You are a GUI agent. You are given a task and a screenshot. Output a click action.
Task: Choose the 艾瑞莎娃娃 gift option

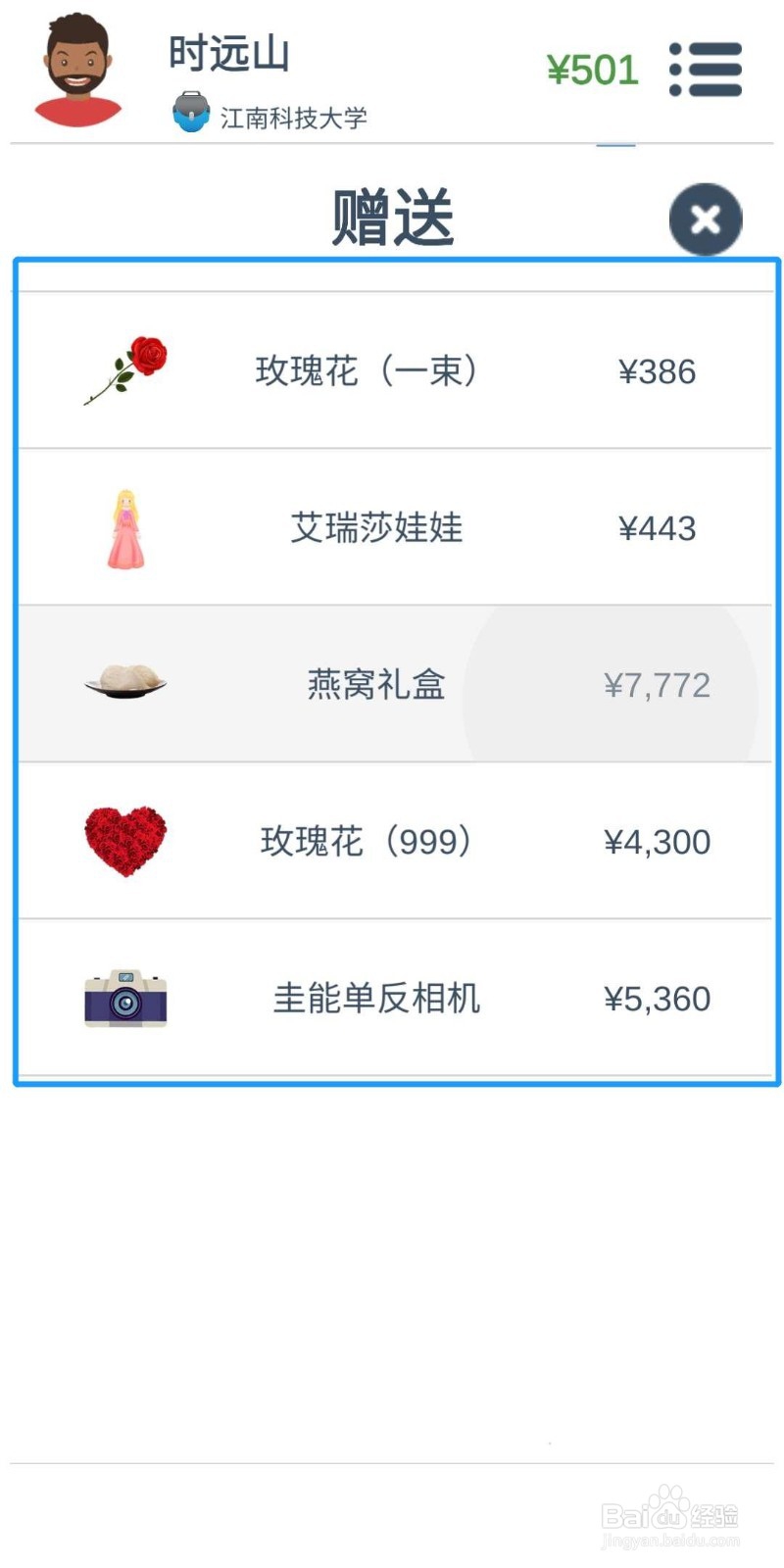pyautogui.click(x=376, y=527)
